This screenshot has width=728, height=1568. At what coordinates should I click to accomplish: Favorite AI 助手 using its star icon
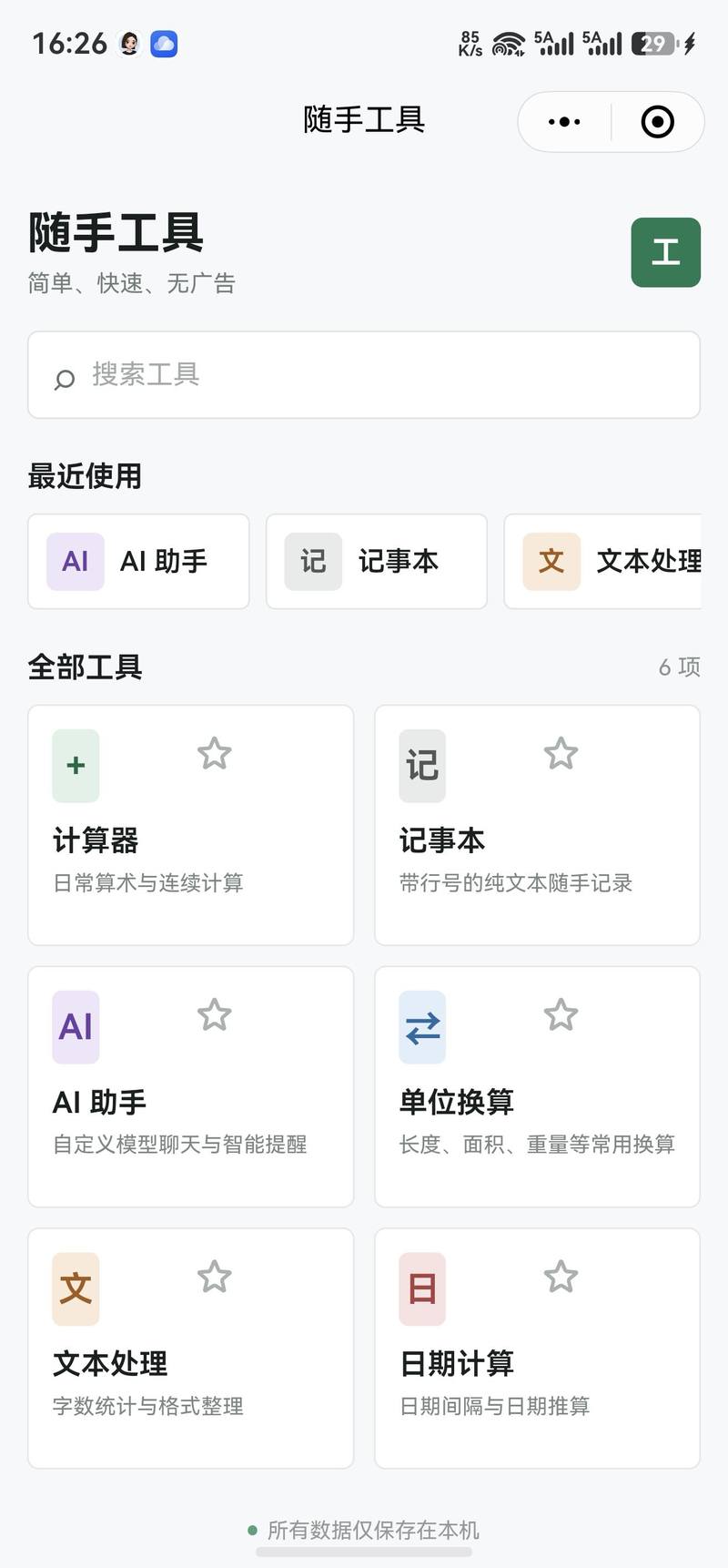[215, 1015]
